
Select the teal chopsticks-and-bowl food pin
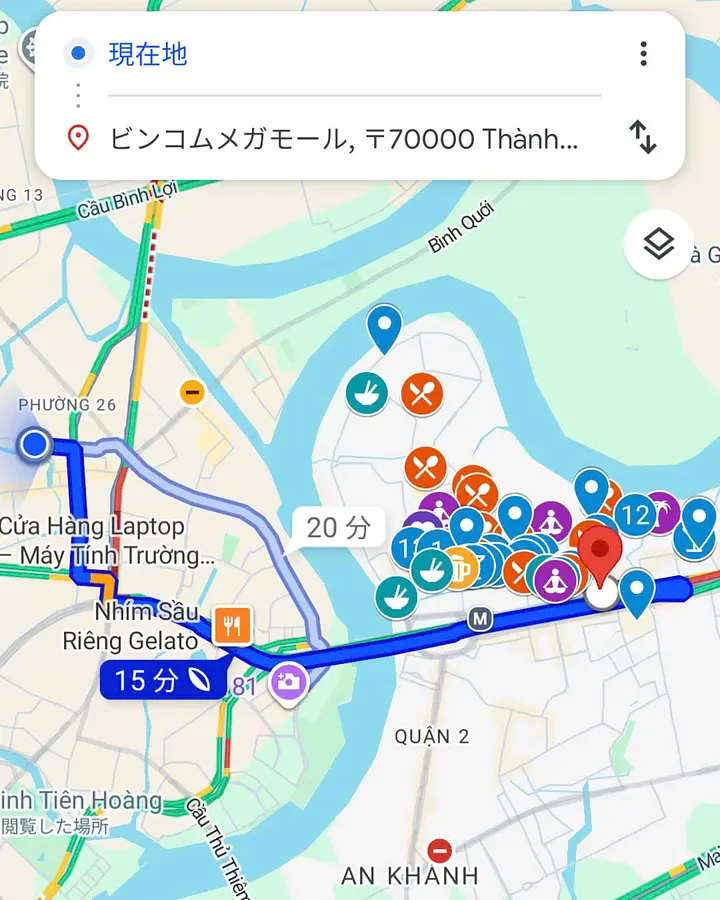366,394
